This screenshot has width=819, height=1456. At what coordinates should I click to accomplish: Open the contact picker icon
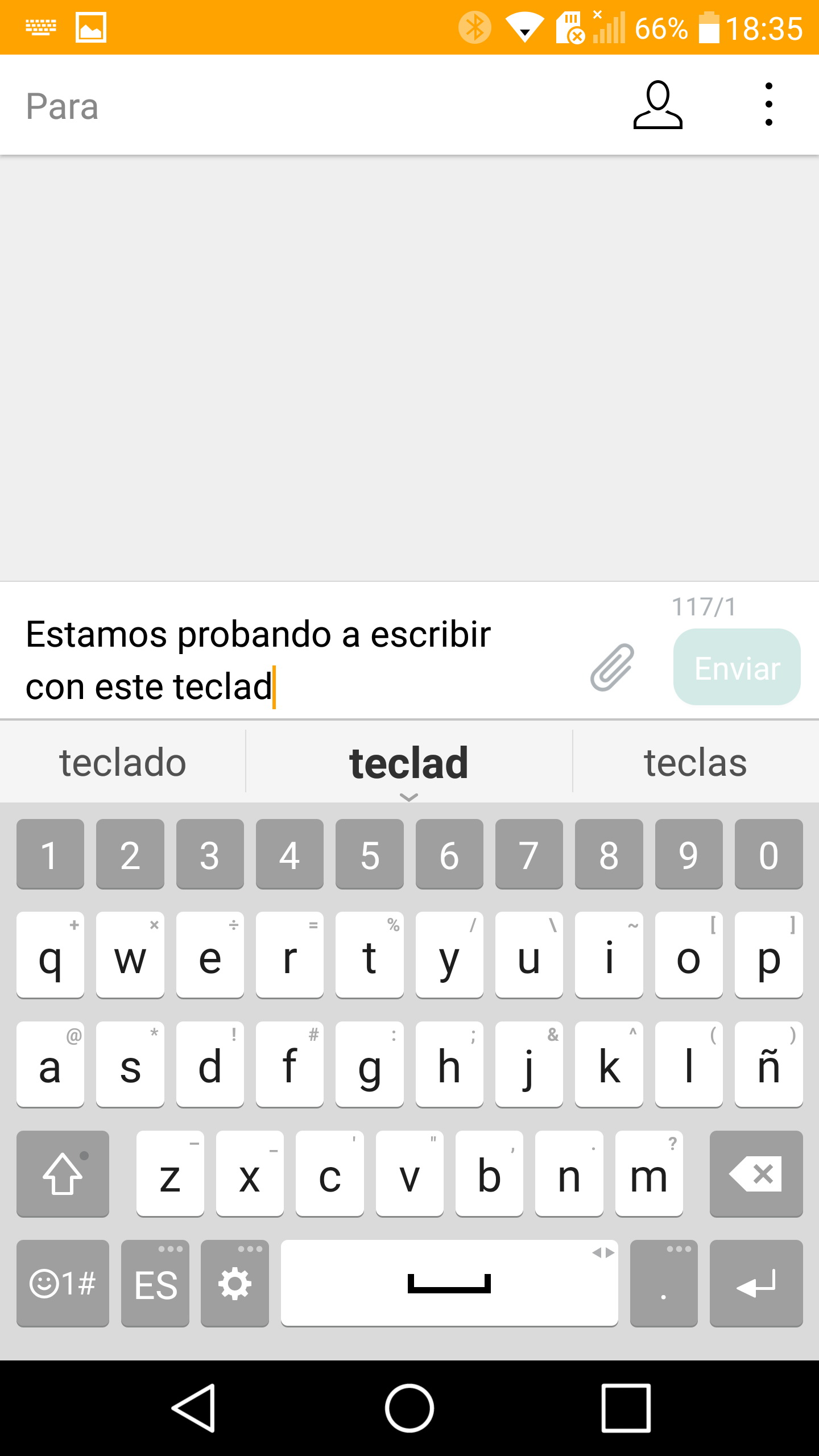click(x=657, y=105)
